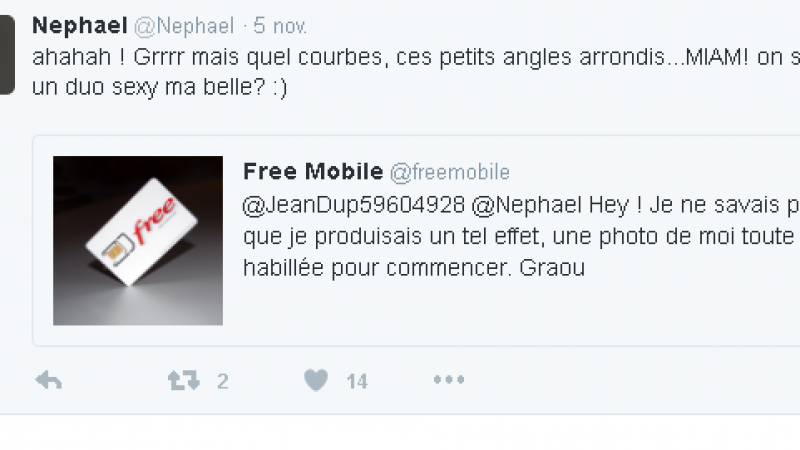Reply to Nephael's tweet
The width and height of the screenshot is (800, 450).
[x=49, y=380]
